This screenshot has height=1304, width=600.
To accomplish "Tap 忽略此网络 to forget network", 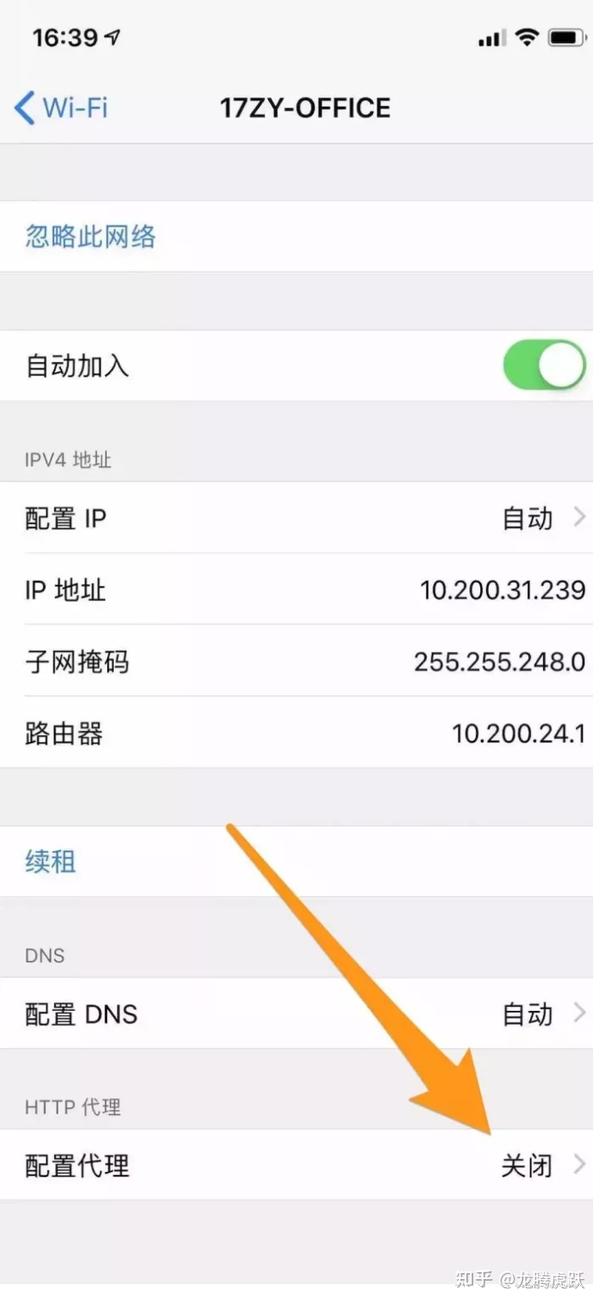I will point(90,237).
